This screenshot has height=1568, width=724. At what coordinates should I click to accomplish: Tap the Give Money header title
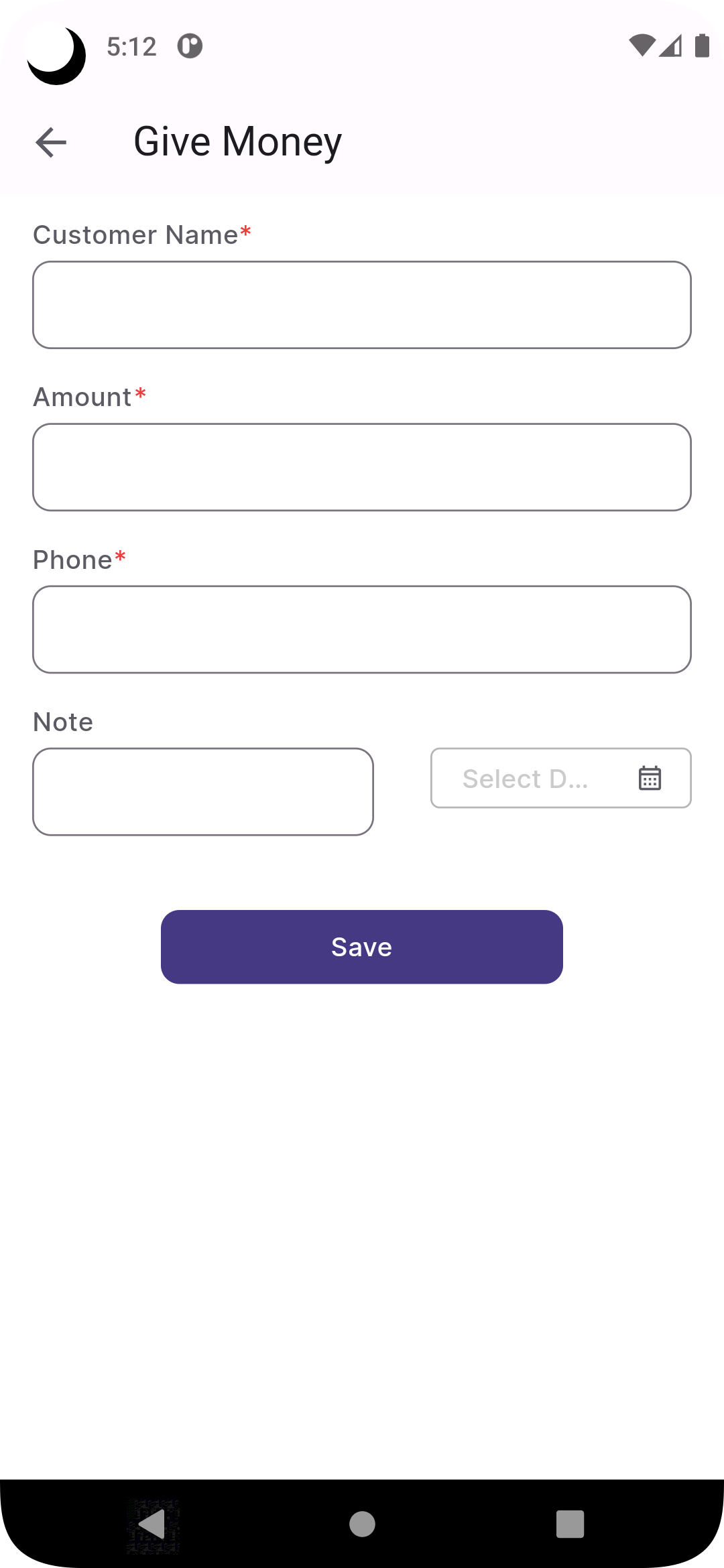tap(237, 141)
